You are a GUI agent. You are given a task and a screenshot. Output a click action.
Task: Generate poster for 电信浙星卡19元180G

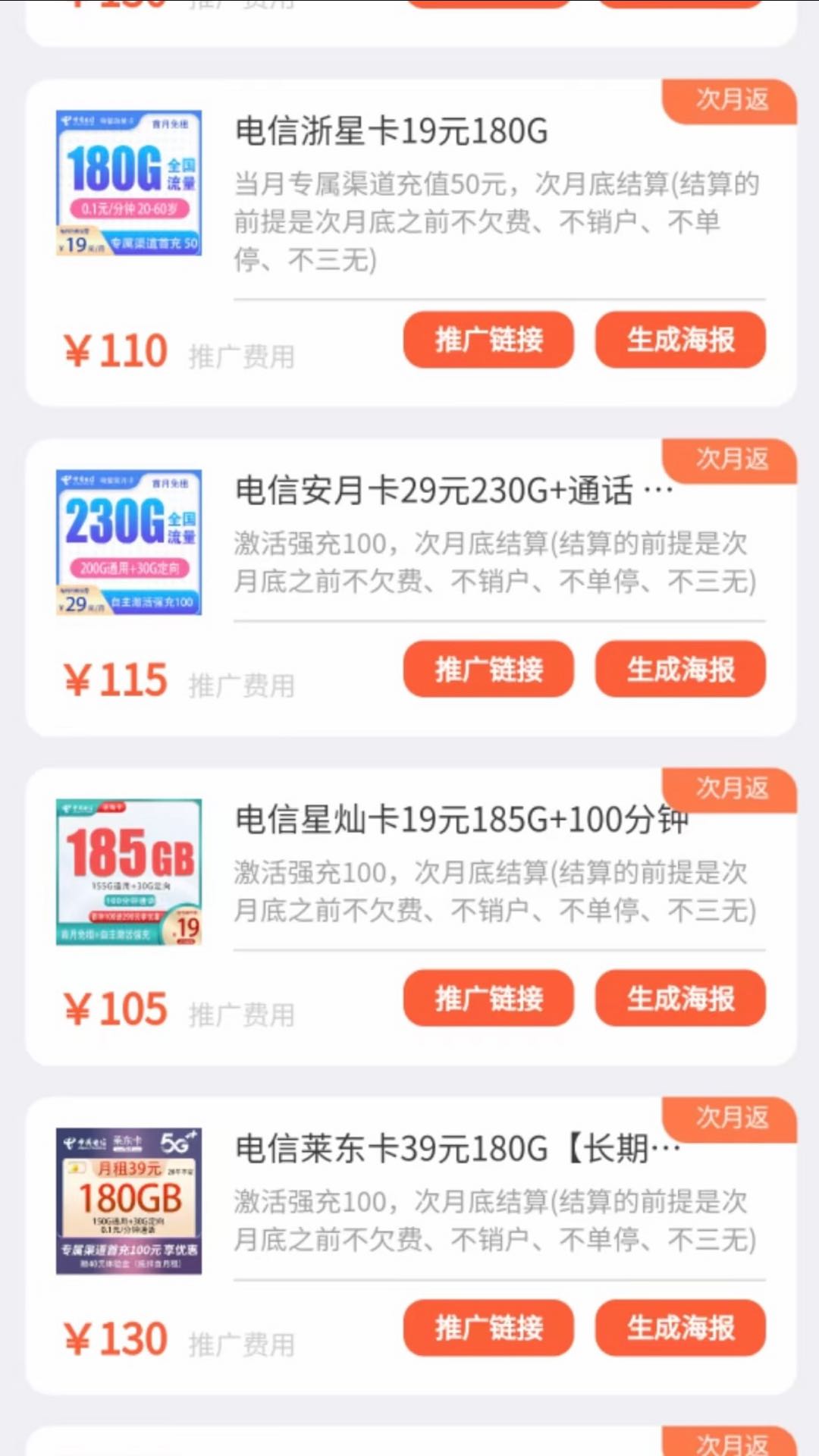(x=680, y=340)
